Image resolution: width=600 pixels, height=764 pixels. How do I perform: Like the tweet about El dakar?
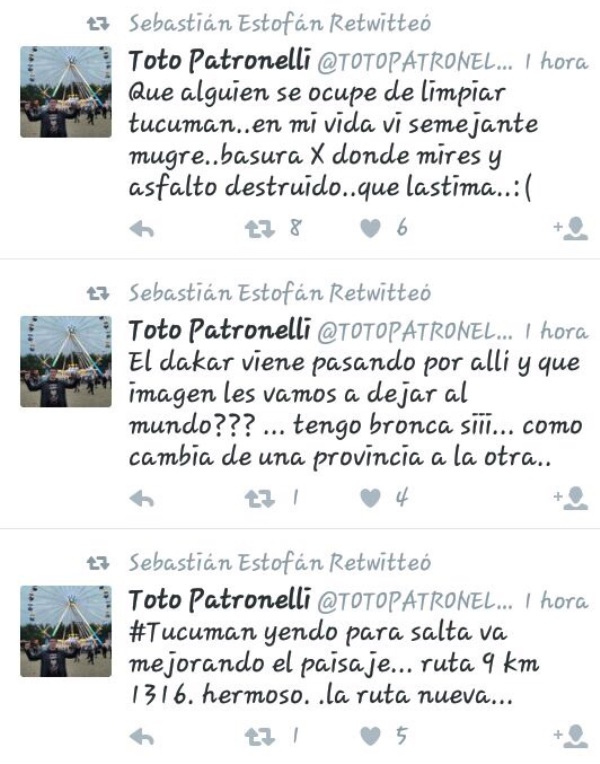tap(371, 498)
